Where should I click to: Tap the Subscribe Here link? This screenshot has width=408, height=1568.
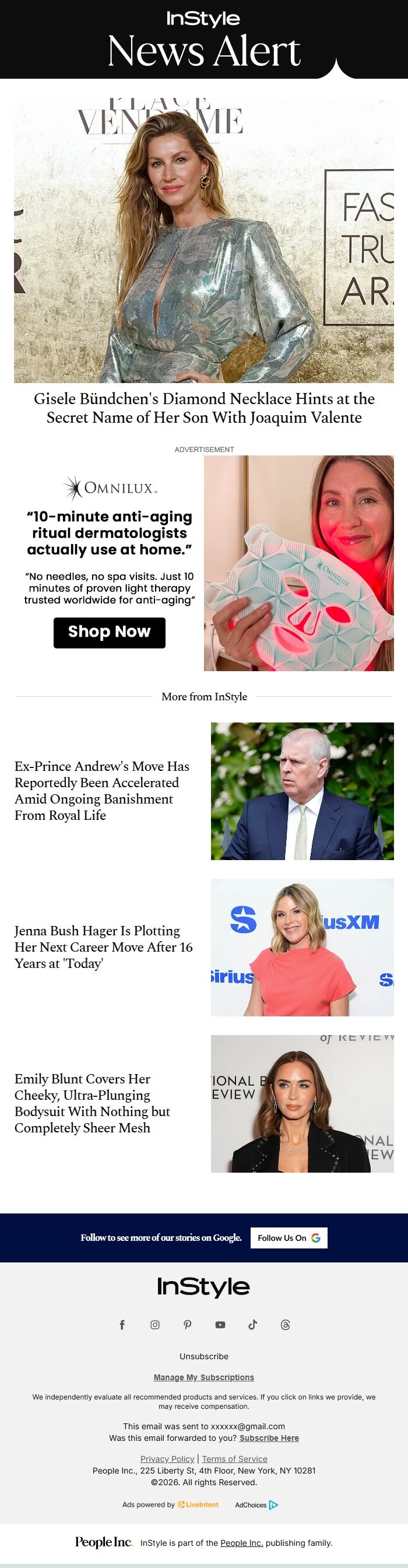point(269,1438)
